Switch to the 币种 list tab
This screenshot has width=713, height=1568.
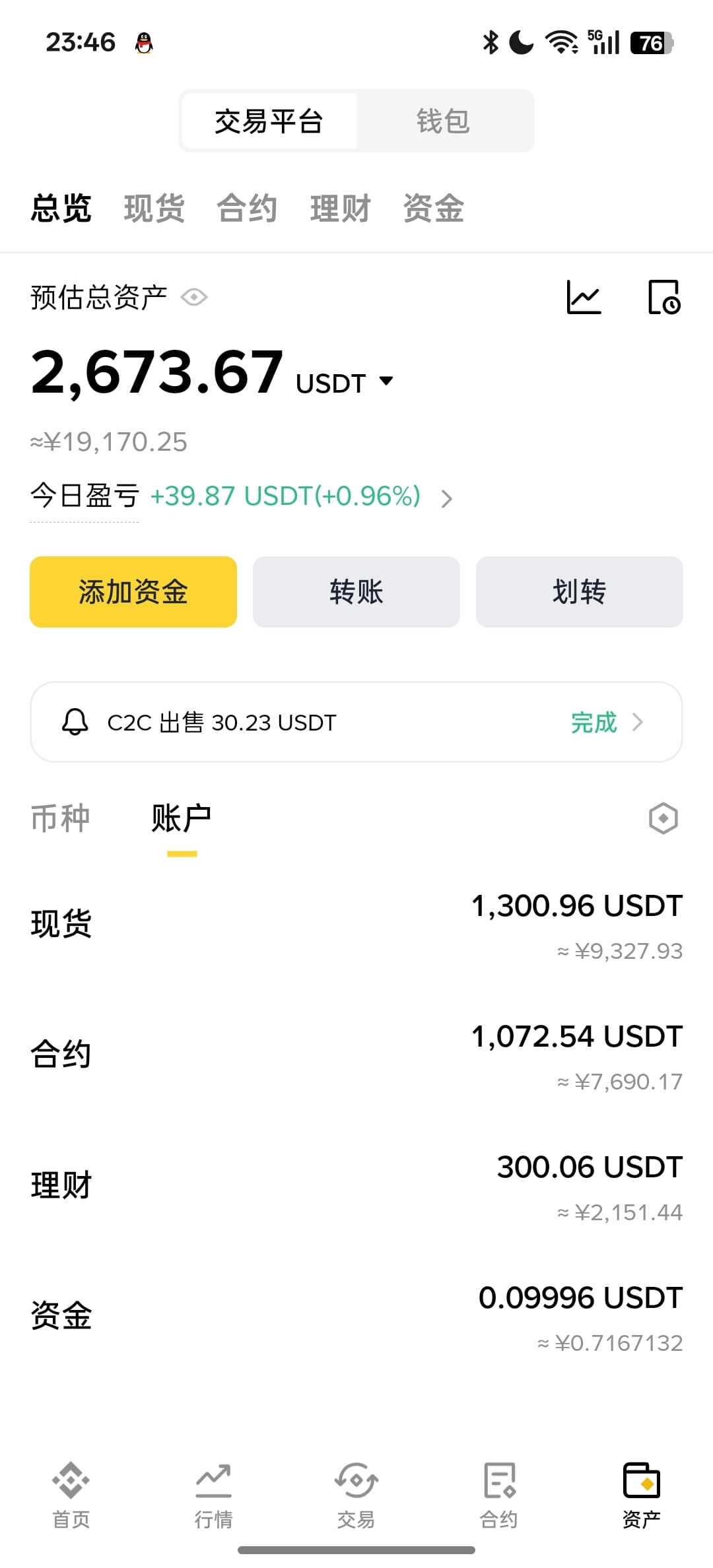(x=60, y=819)
